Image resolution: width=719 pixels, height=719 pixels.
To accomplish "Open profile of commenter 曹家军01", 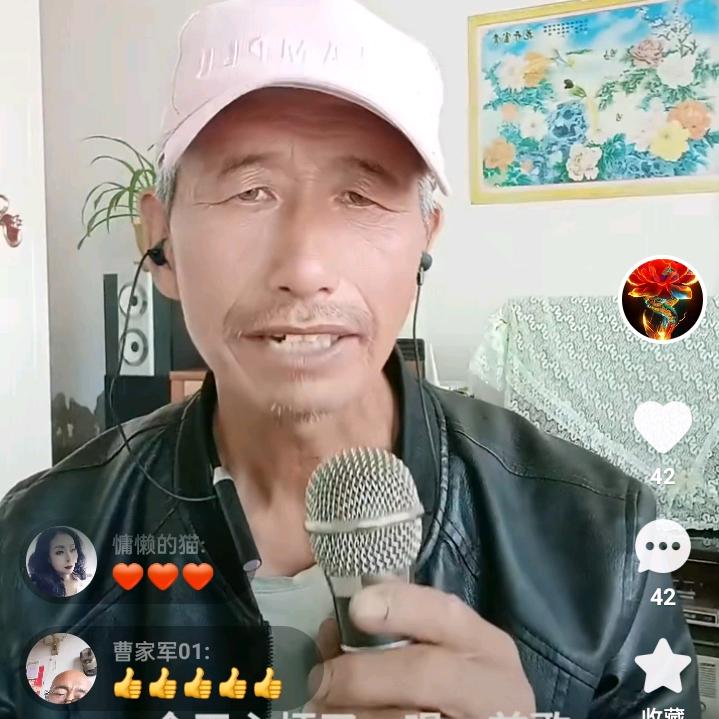I will pos(61,668).
